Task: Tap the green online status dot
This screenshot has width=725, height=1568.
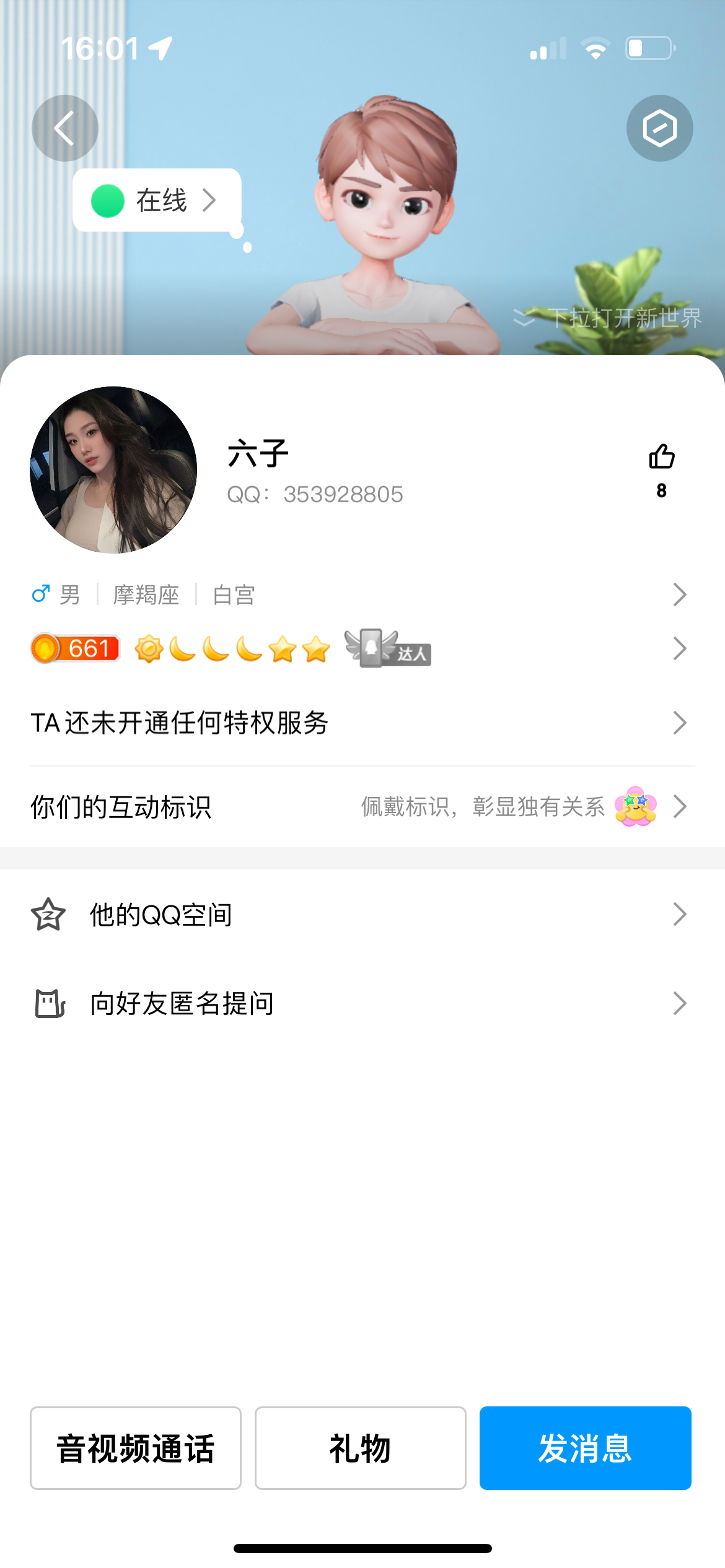Action: [109, 199]
